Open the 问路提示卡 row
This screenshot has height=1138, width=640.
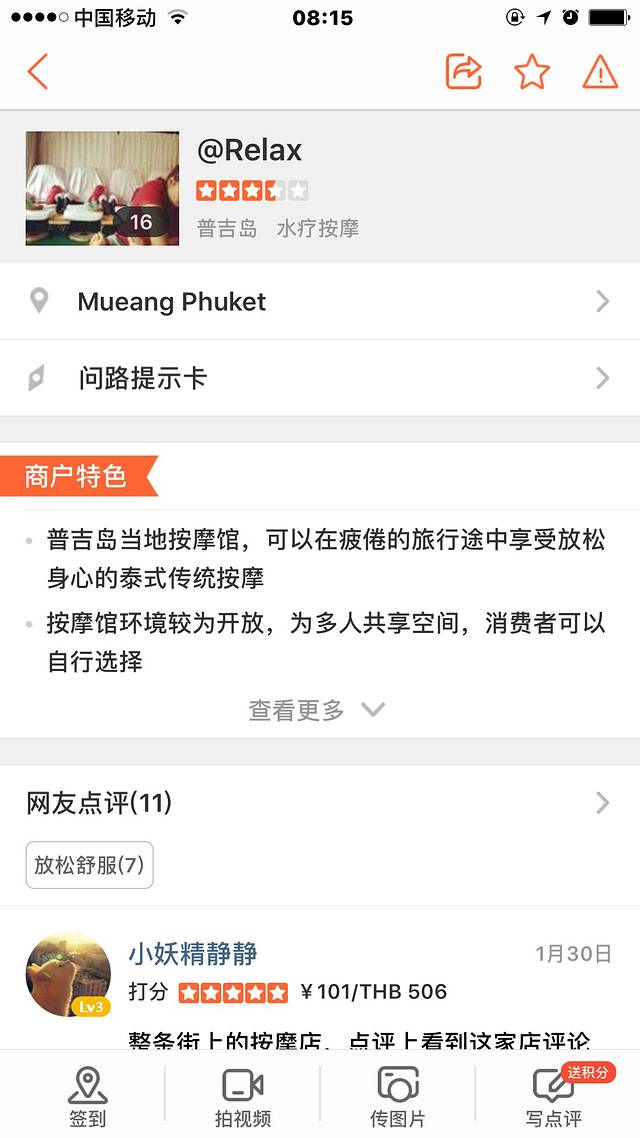[x=320, y=378]
